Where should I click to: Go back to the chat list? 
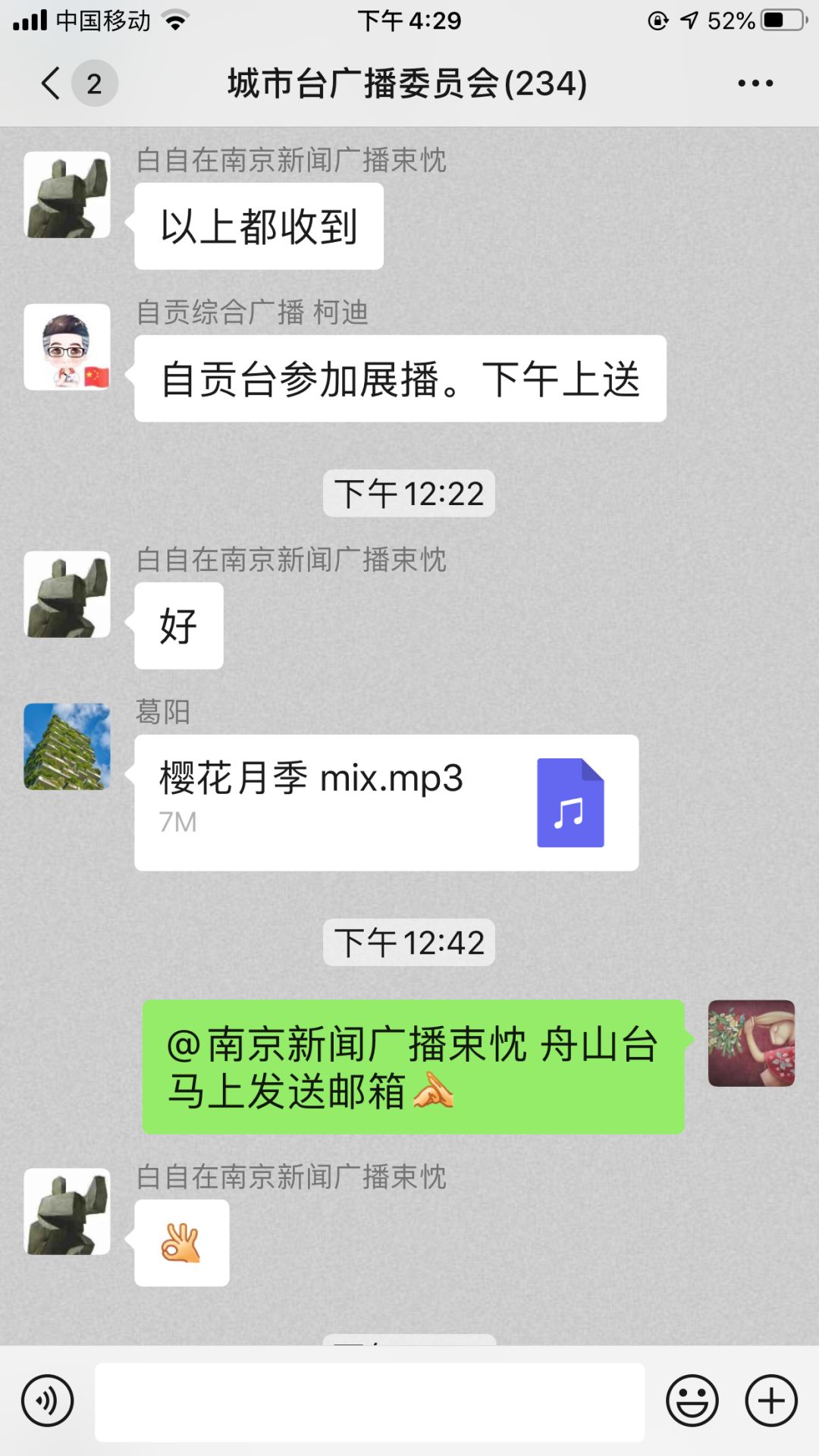(52, 83)
